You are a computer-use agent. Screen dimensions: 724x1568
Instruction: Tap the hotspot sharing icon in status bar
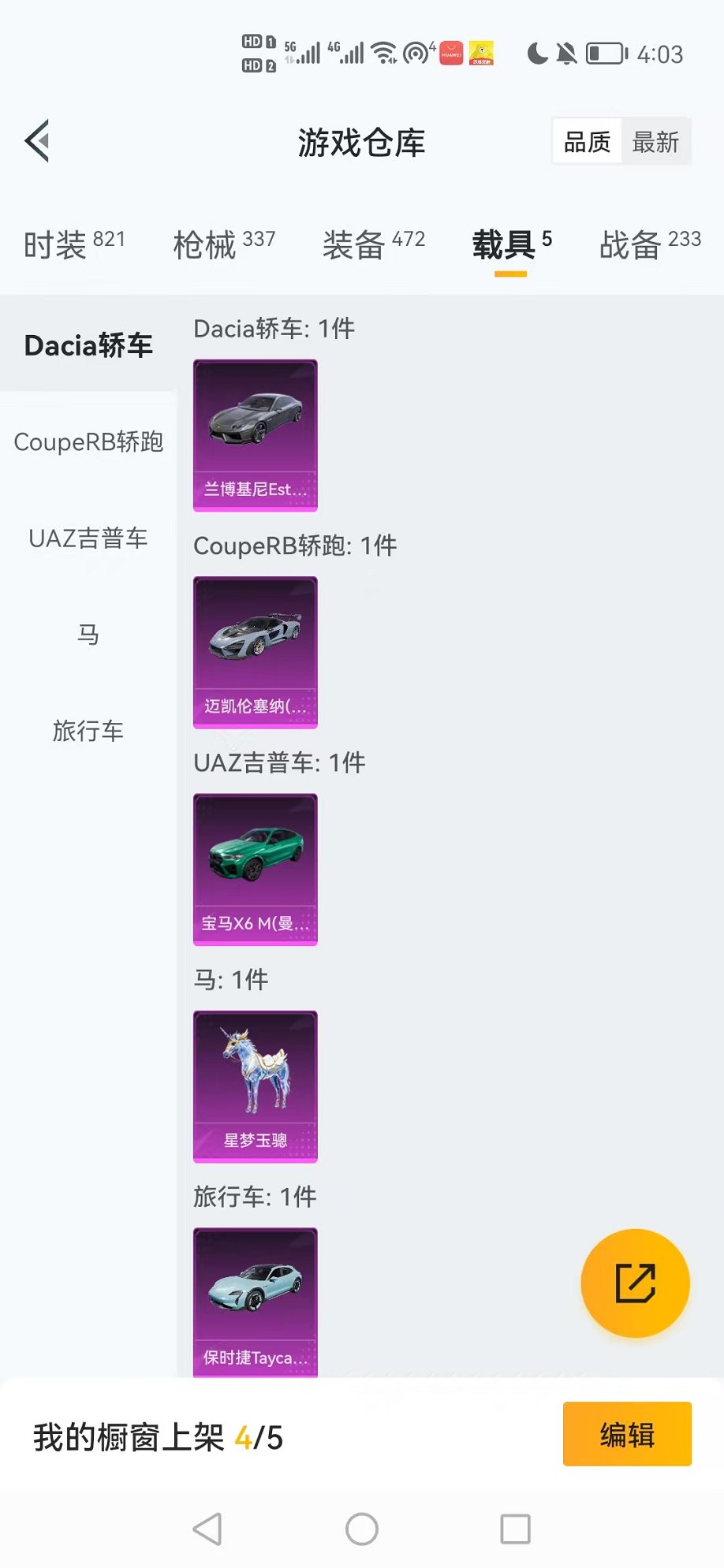(416, 53)
